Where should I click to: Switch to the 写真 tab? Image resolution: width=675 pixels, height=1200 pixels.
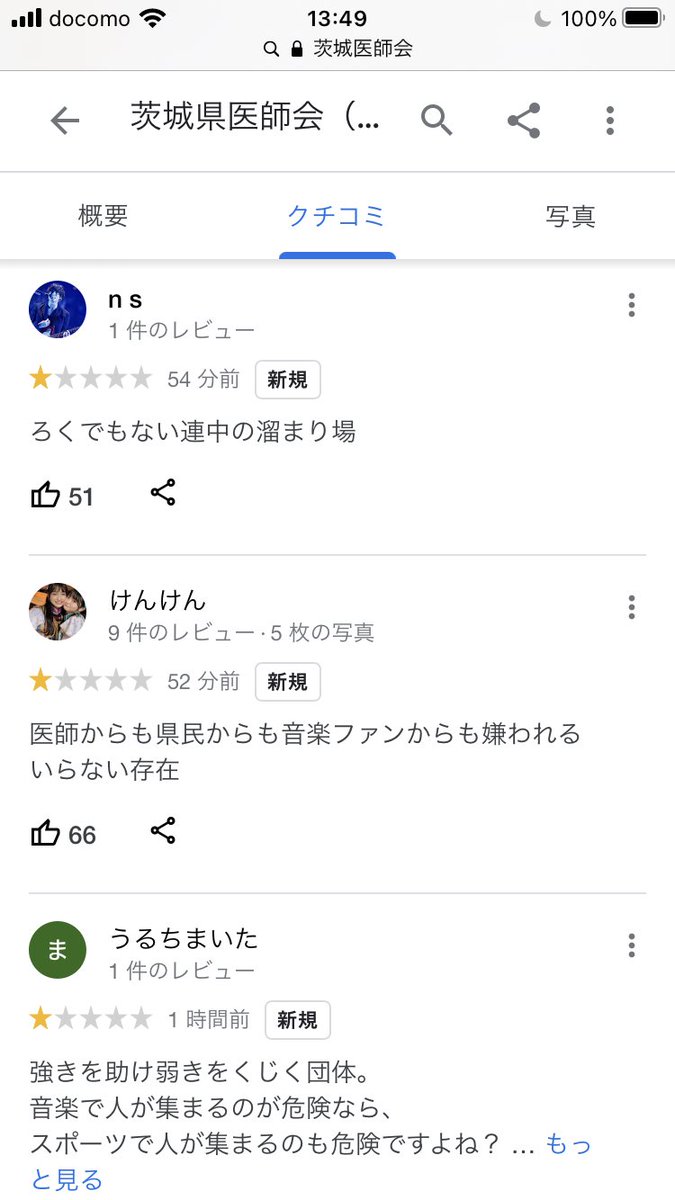tap(571, 216)
